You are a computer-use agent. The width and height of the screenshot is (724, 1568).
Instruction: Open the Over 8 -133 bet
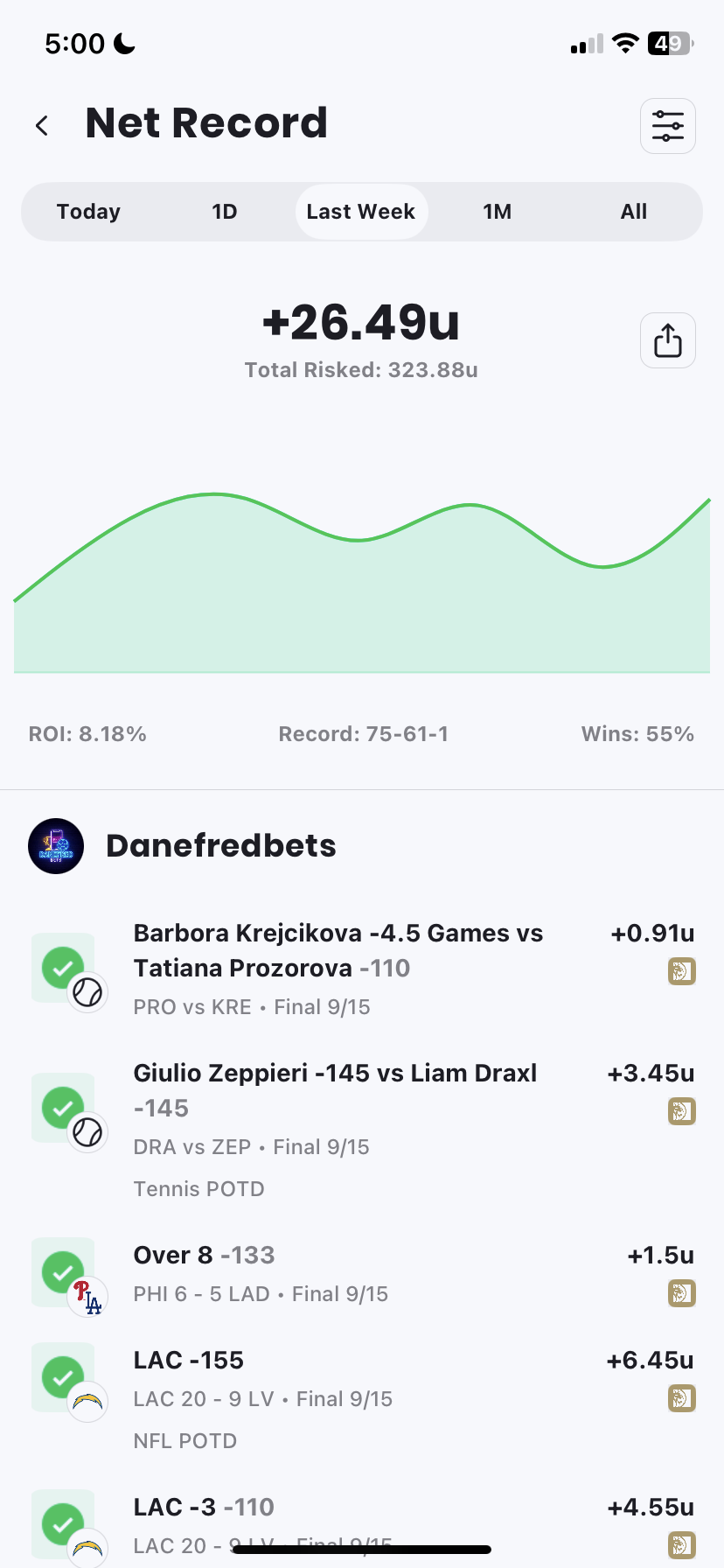coord(204,1256)
